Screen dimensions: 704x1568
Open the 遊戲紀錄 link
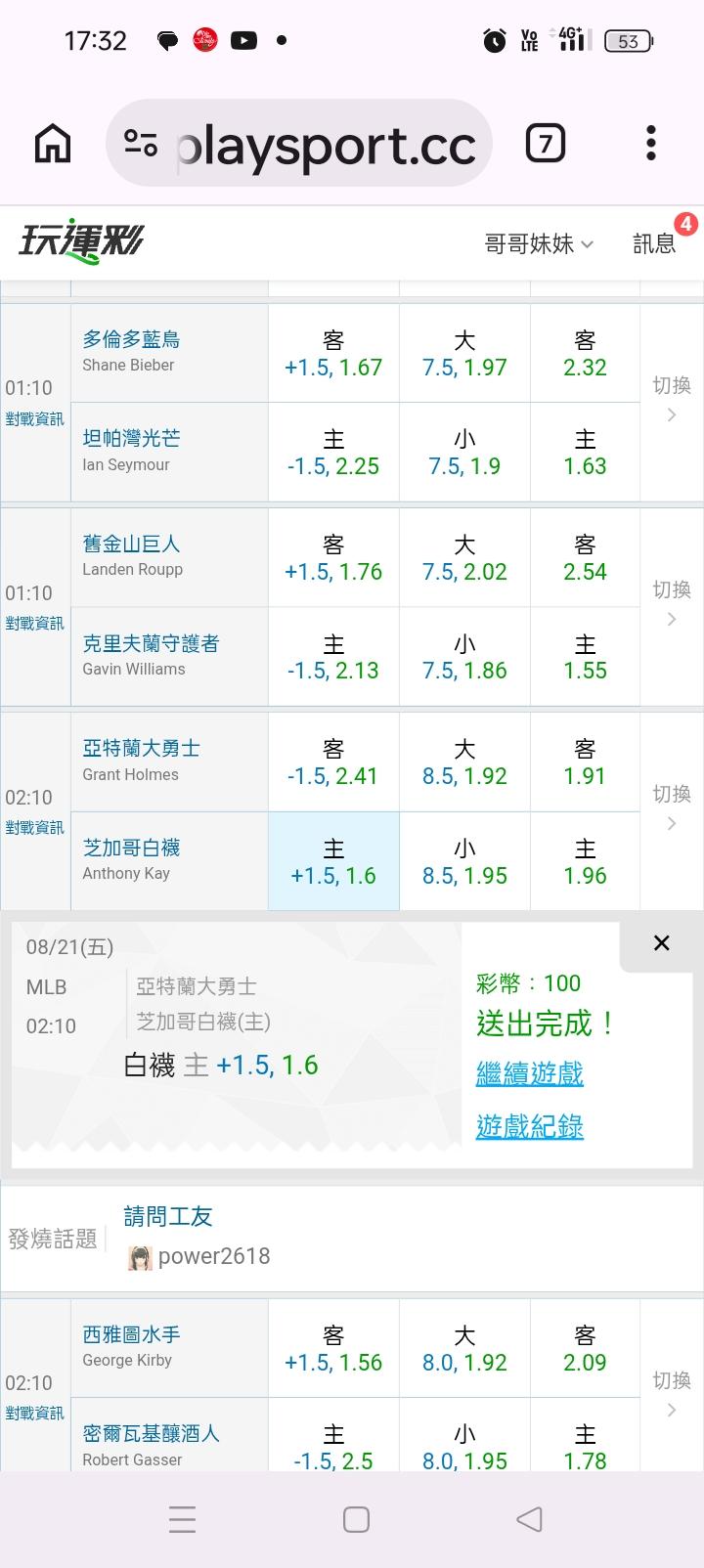(x=529, y=1126)
